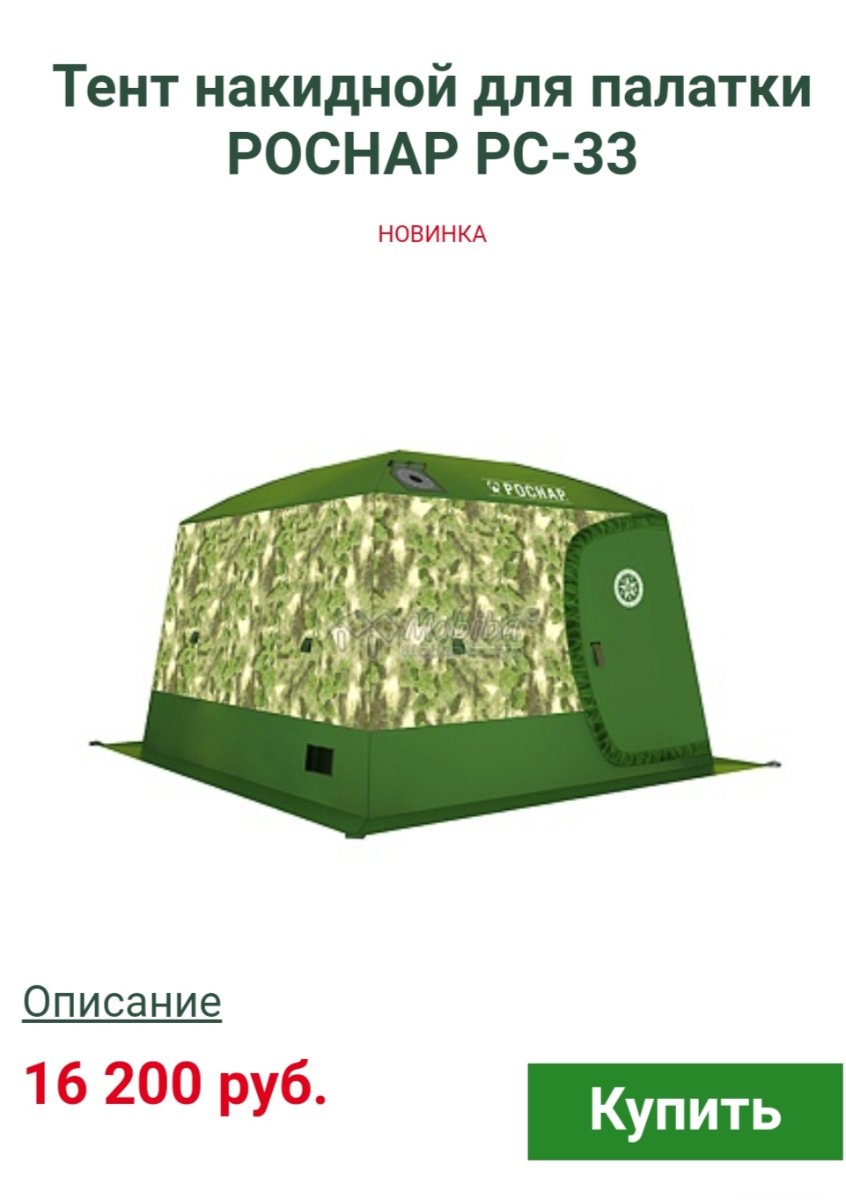This screenshot has width=846, height=1200.
Task: Tap the Купить button
Action: pyautogui.click(x=685, y=1111)
